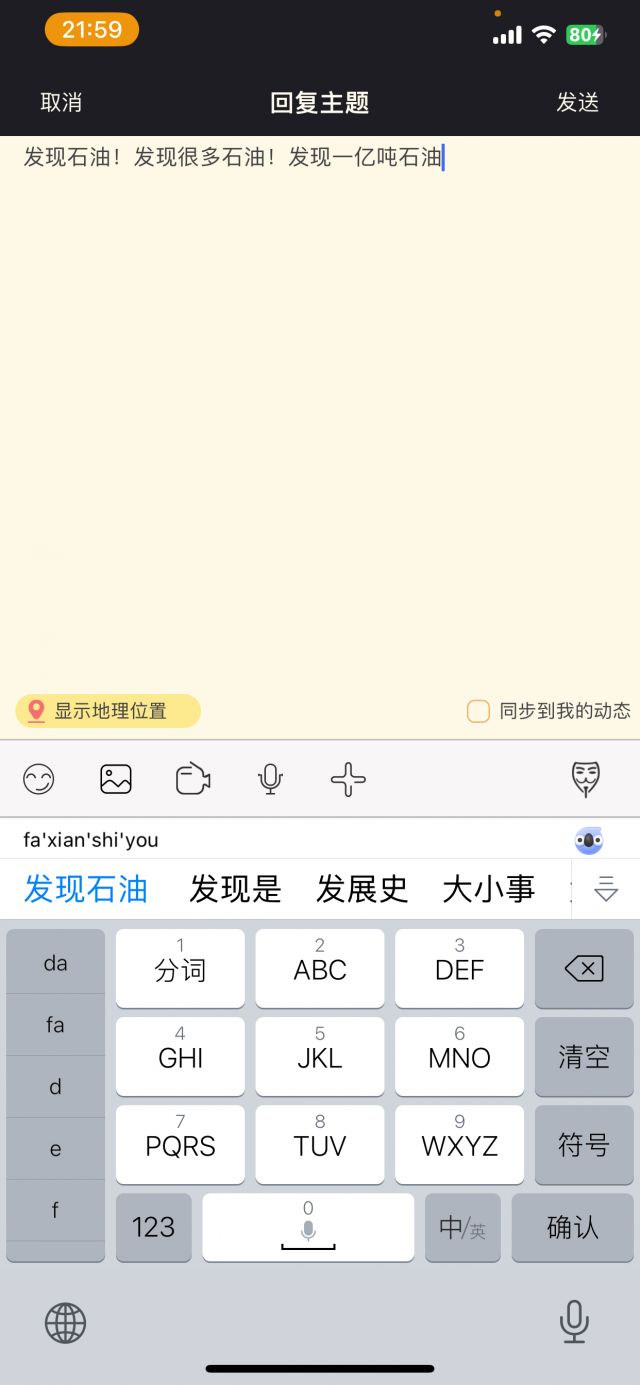640x1385 pixels.
Task: Insert a picture with the image icon
Action: click(x=116, y=779)
